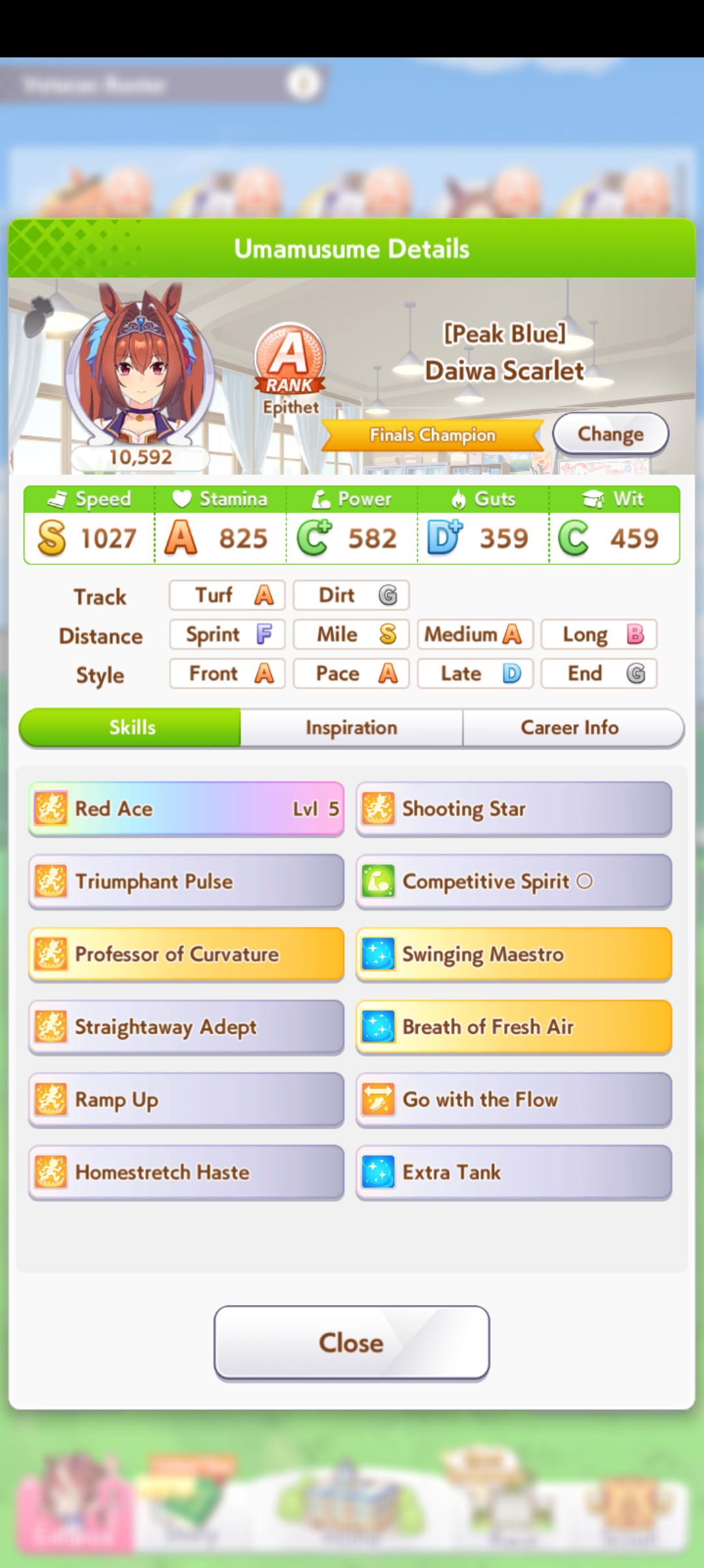View the Swinging Maestro skill

pos(514,954)
